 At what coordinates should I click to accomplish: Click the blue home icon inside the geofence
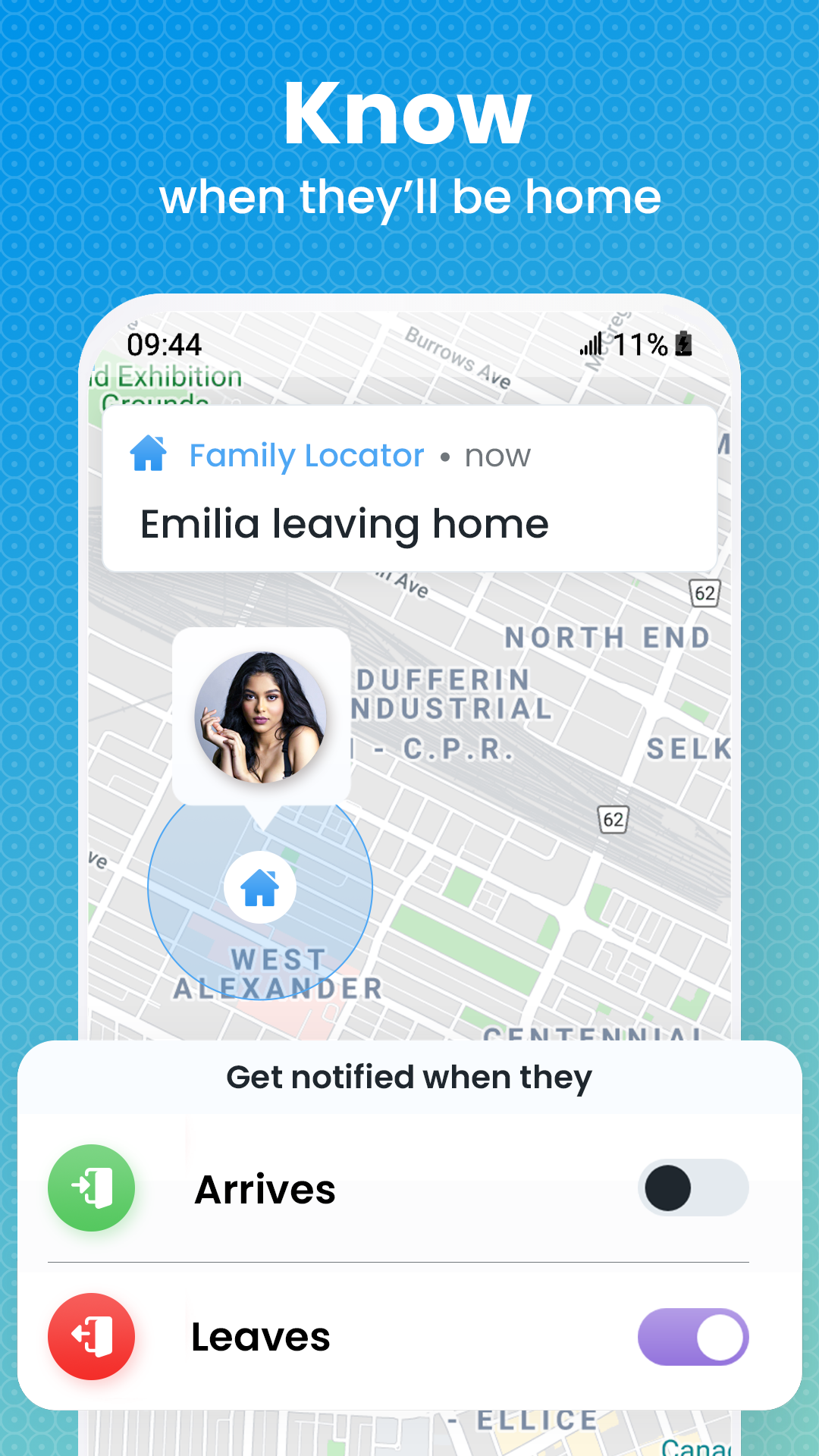tap(260, 889)
